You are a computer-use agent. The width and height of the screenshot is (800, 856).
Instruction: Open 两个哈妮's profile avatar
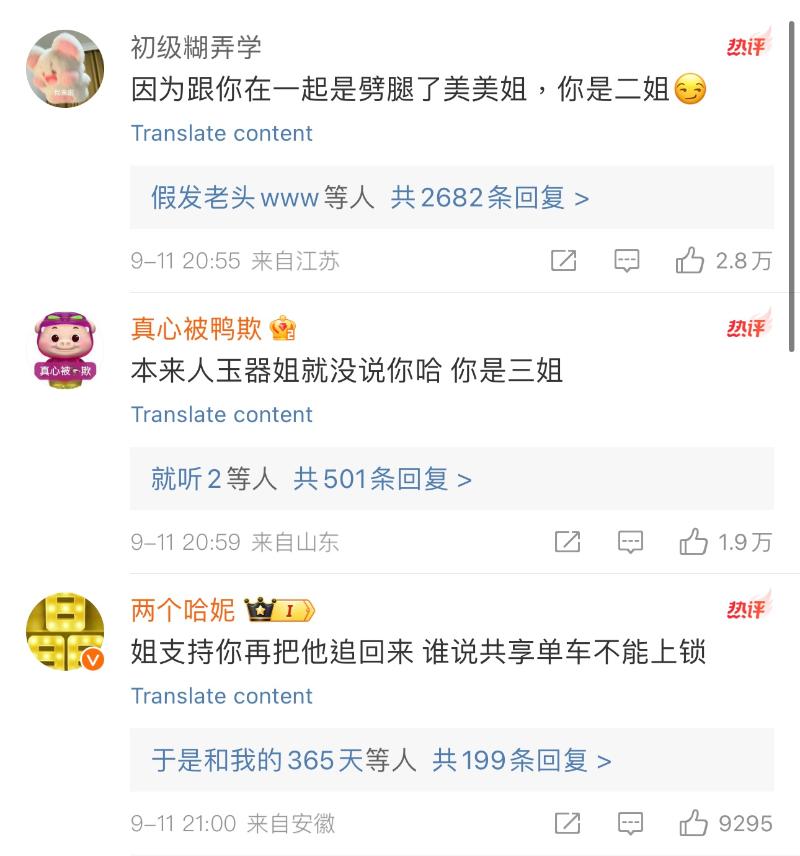click(65, 630)
